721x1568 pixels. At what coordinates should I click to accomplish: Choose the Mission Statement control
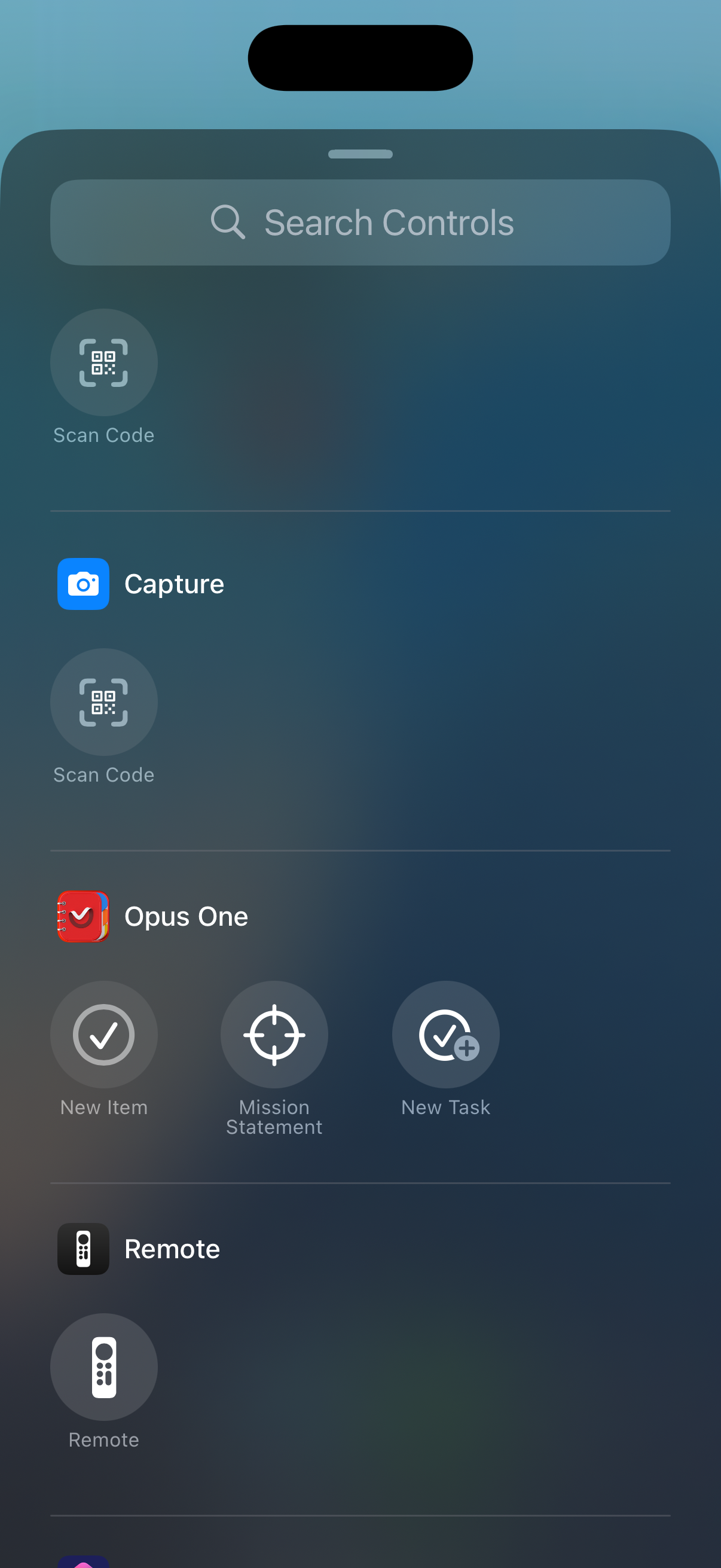tap(274, 1034)
